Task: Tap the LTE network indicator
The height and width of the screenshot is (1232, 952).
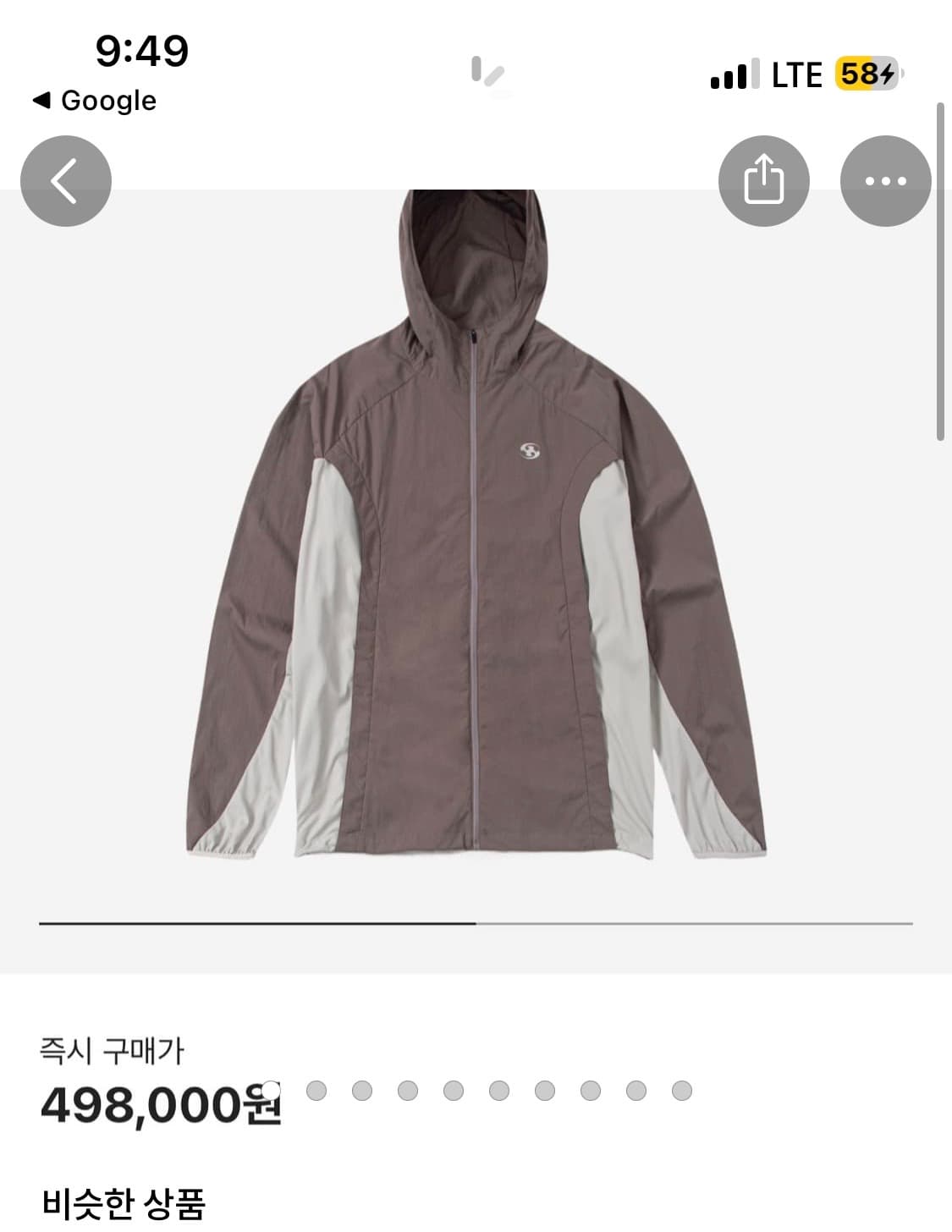Action: (796, 74)
